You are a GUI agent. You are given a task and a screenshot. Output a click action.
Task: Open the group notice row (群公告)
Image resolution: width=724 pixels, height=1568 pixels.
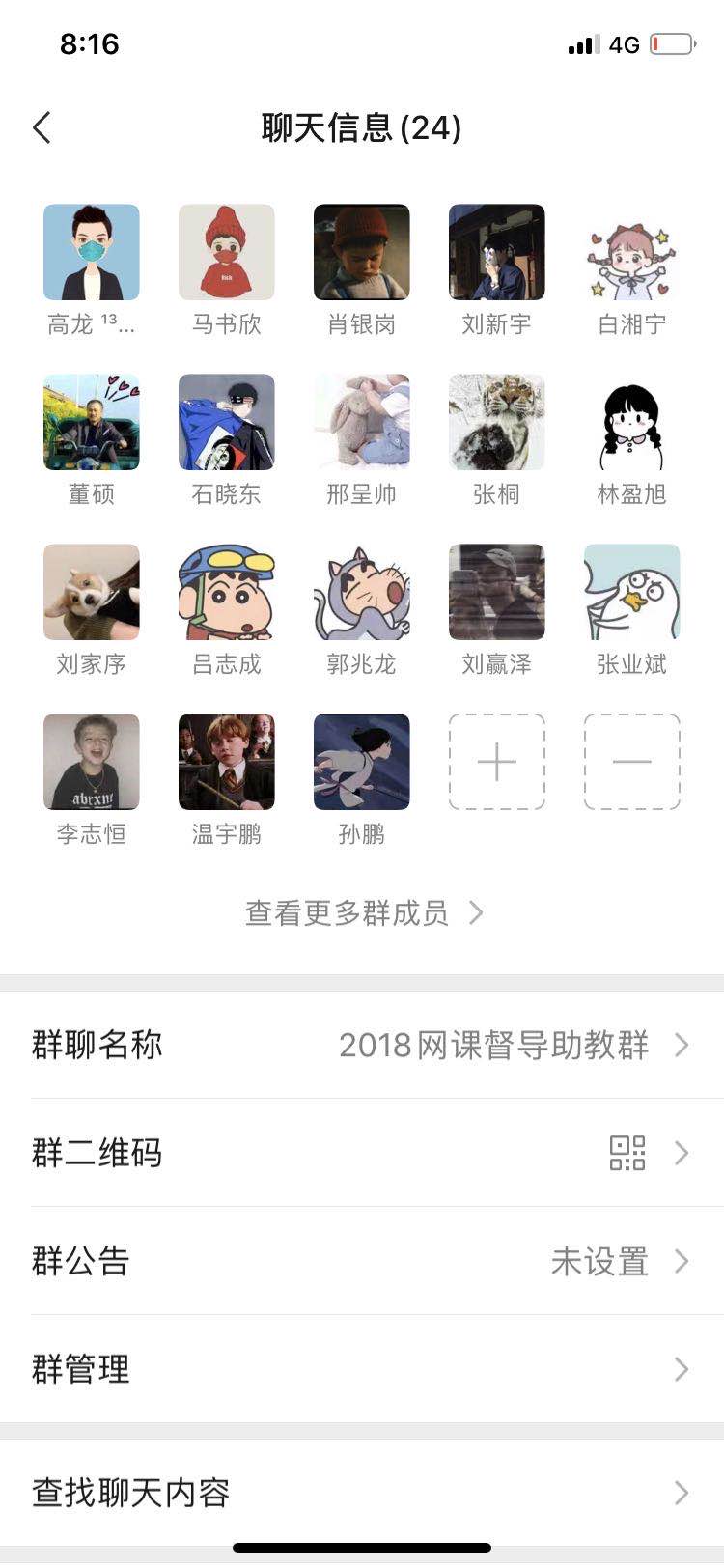coord(362,1261)
